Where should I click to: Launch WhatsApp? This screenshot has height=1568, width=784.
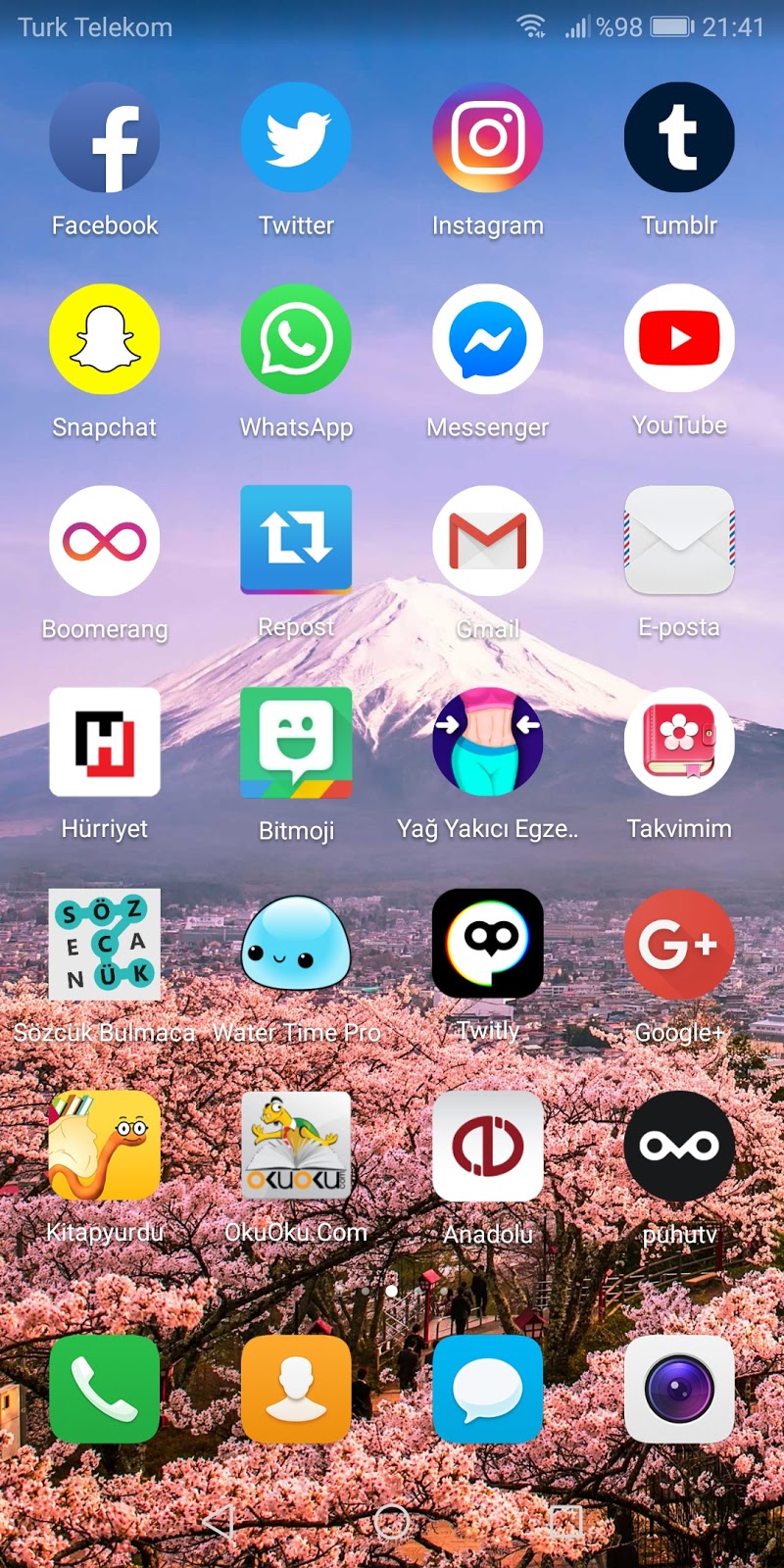click(296, 340)
